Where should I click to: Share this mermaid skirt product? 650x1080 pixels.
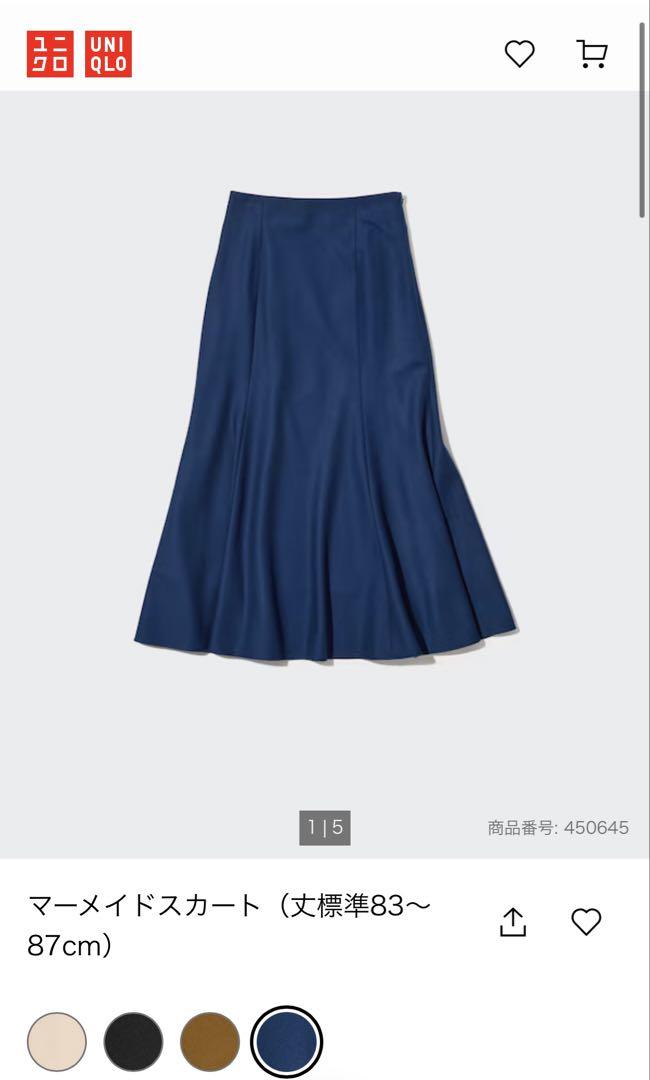512,922
